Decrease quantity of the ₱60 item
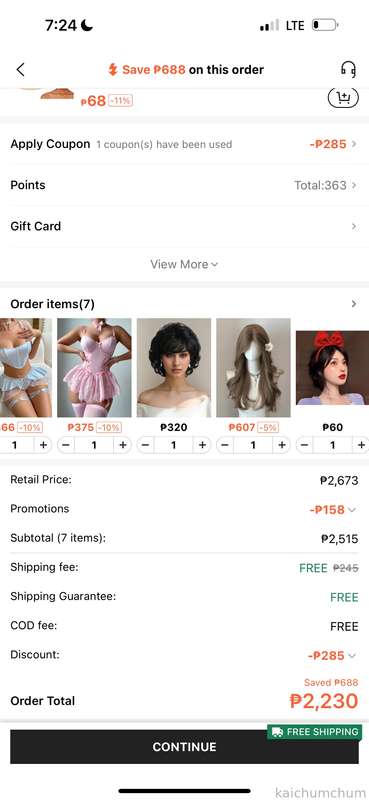The height and width of the screenshot is (800, 369). click(x=305, y=445)
